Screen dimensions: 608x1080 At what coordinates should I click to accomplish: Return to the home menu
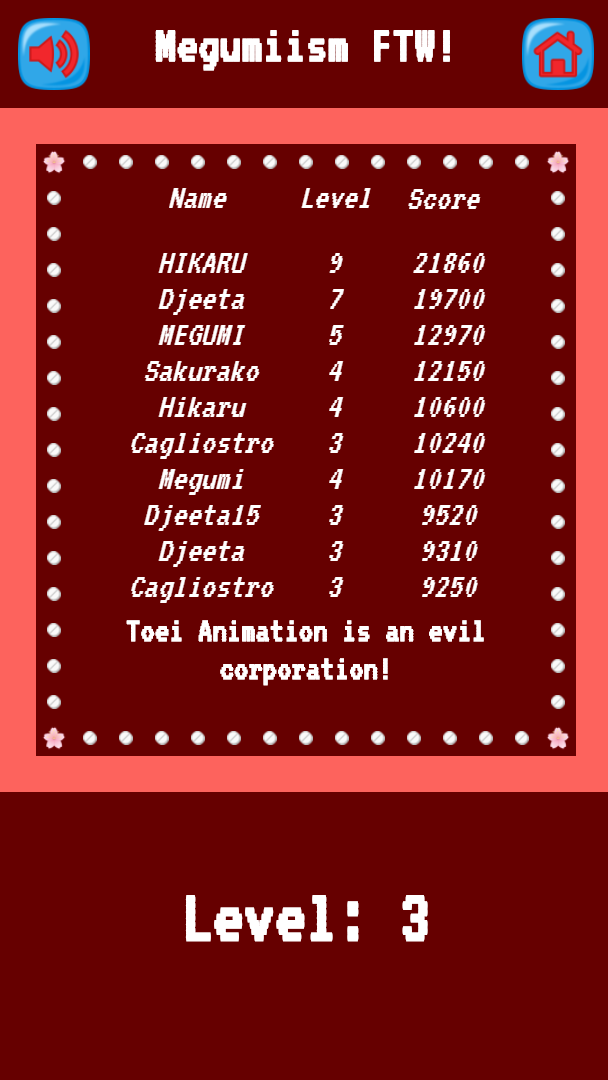pos(557,54)
